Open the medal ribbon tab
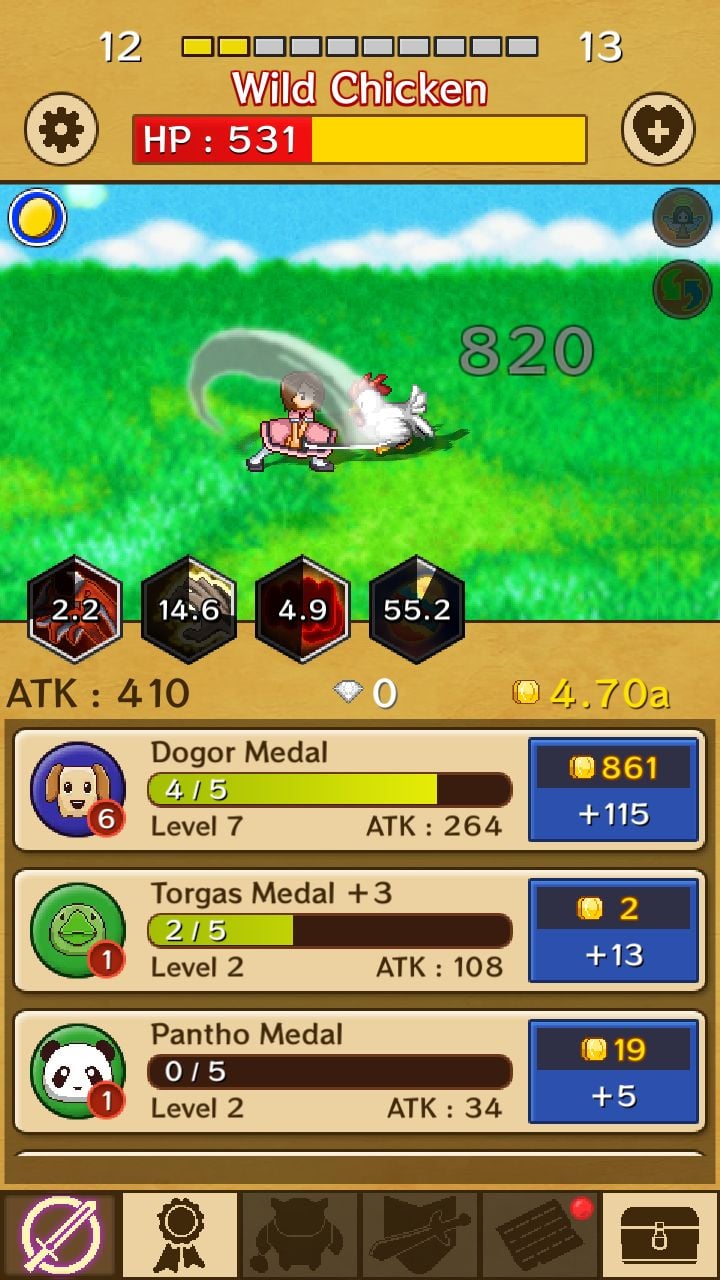 pos(180,1233)
